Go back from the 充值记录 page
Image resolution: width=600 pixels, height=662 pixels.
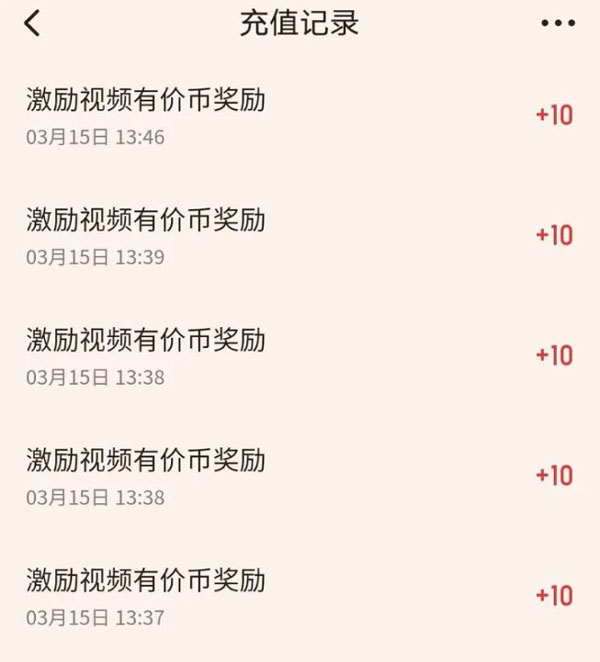(33, 23)
